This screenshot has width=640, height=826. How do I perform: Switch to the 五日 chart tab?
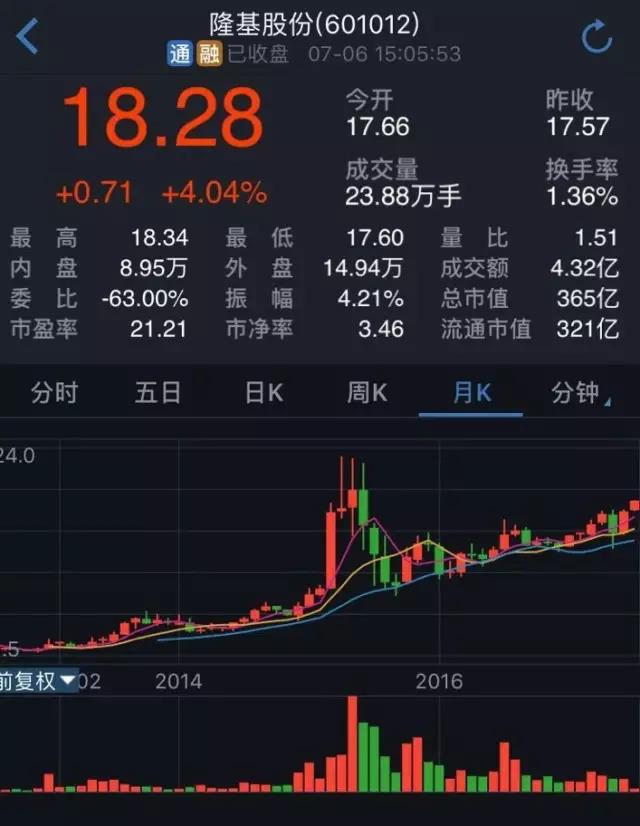[x=158, y=393]
